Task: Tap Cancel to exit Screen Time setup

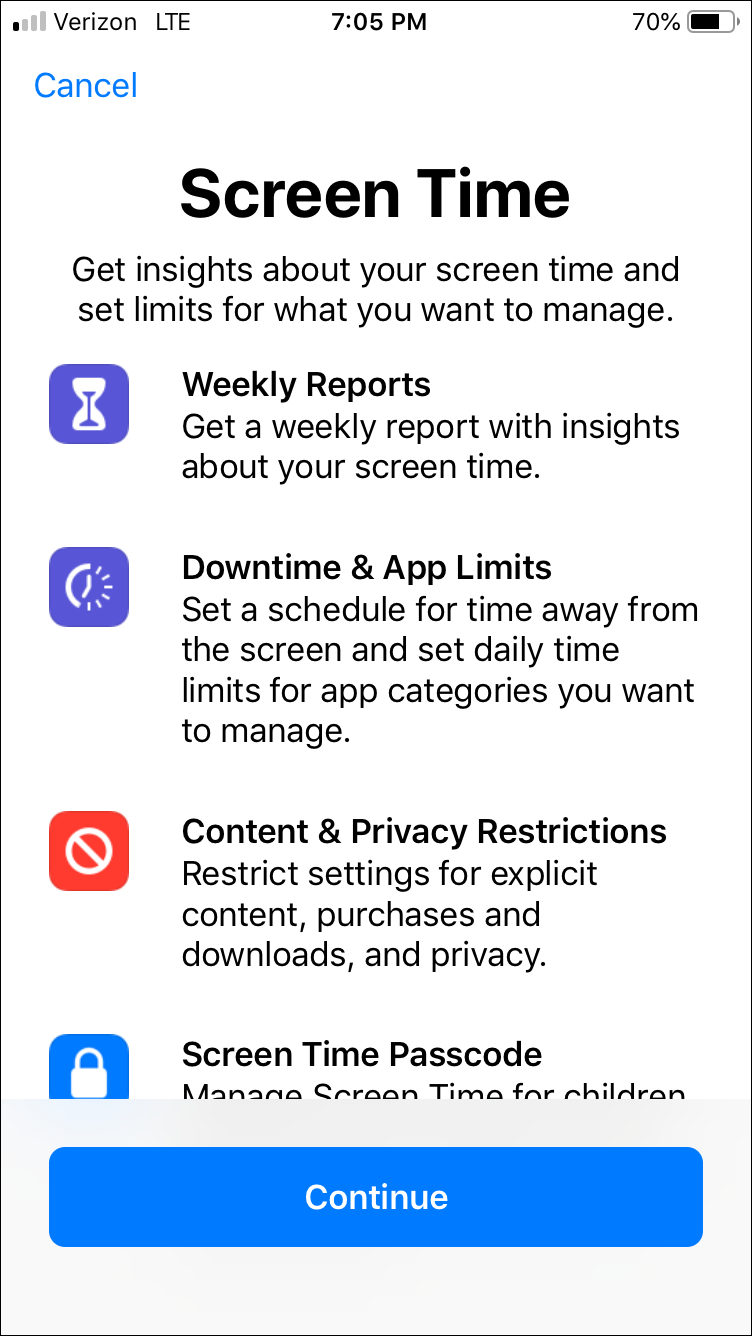Action: click(86, 85)
